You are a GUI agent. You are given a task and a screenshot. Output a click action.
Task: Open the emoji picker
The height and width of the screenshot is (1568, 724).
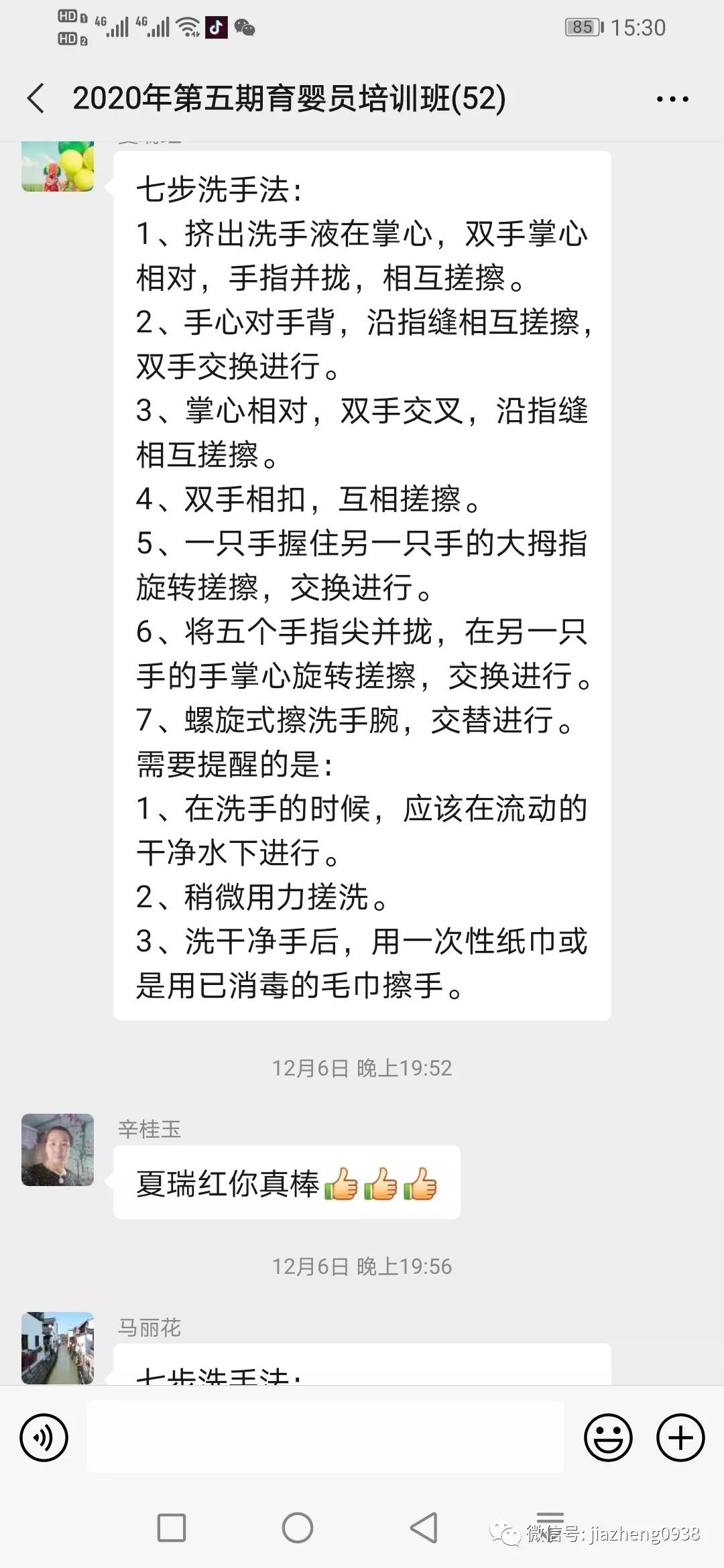point(608,1437)
